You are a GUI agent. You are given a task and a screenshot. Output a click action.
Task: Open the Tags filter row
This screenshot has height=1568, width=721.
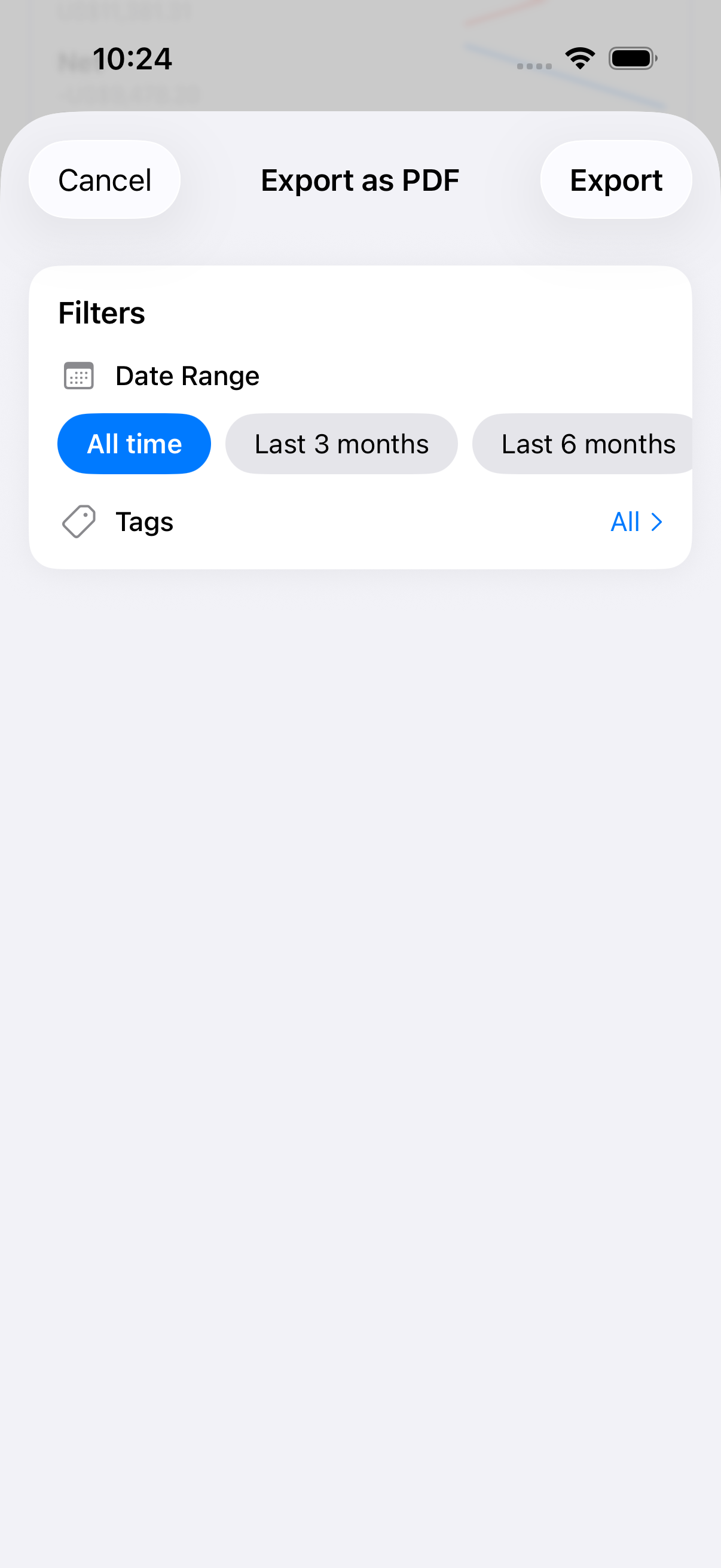coord(360,521)
